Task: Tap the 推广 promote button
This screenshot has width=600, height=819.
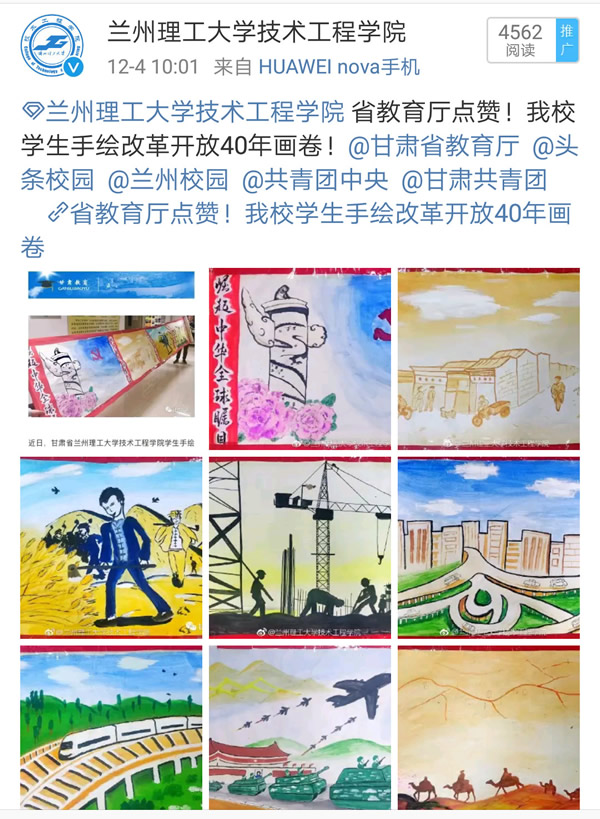Action: point(567,41)
